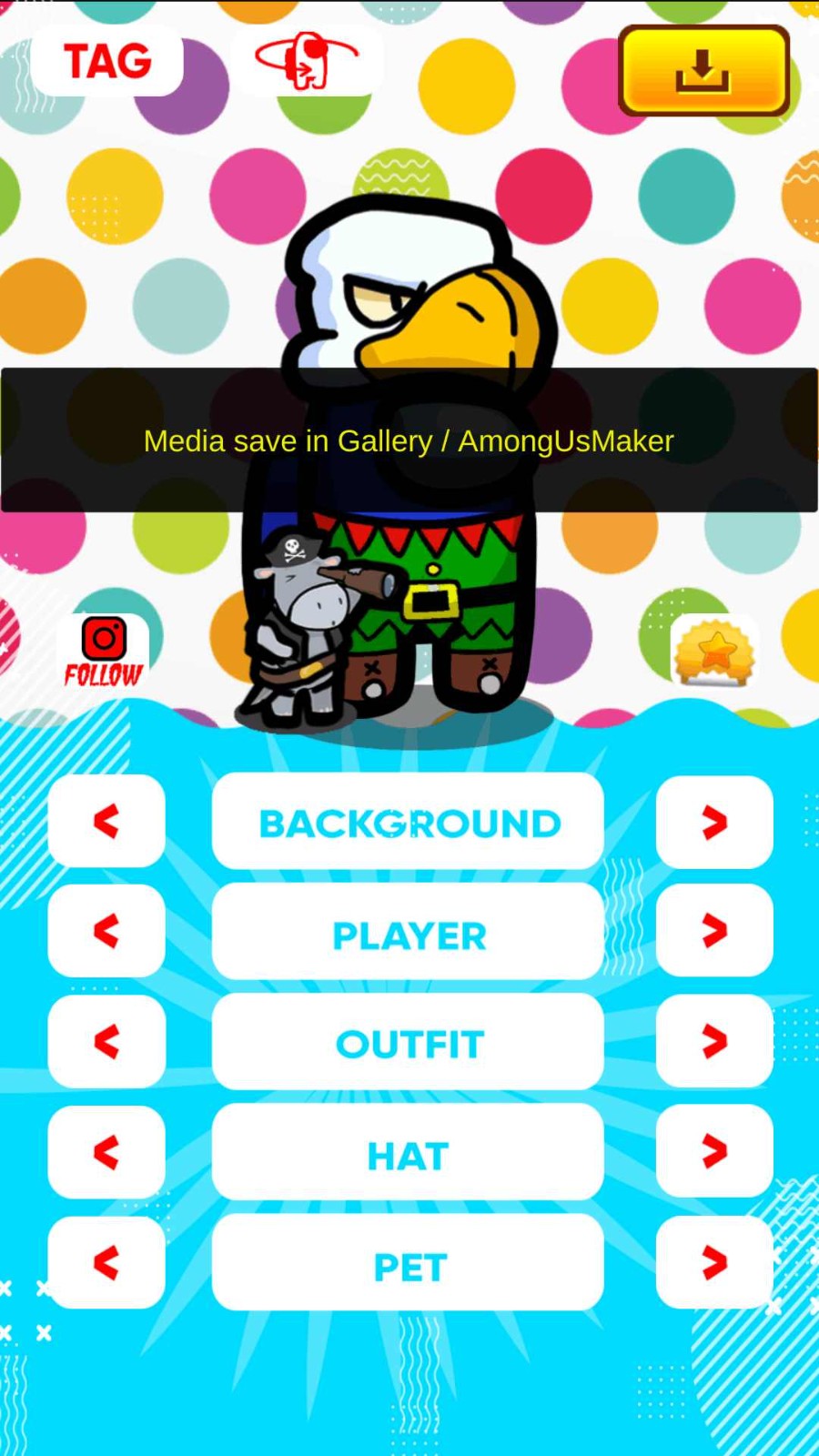Change to next outfit with right arrow
This screenshot has height=1456, width=819.
pyautogui.click(x=714, y=1042)
